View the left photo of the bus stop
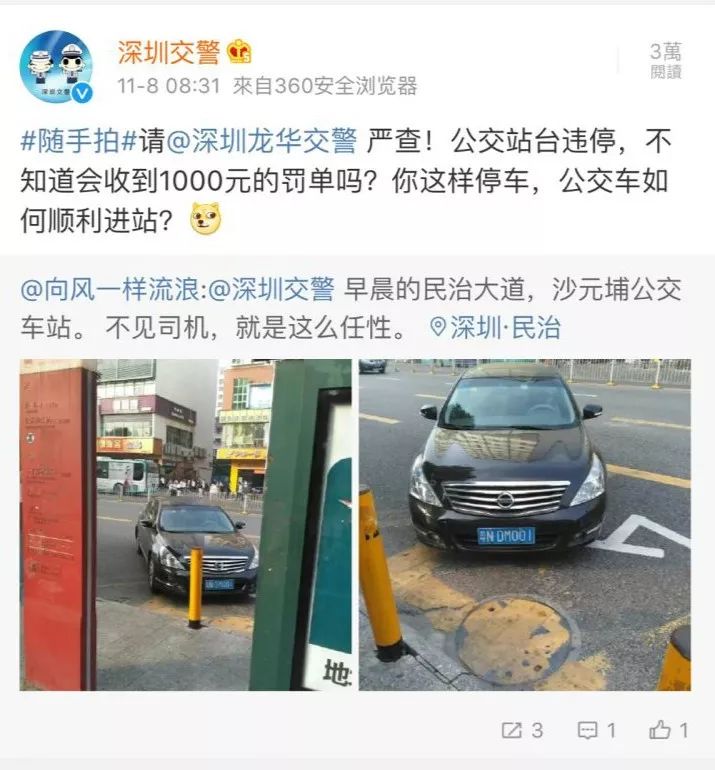715x770 pixels. tap(185, 525)
